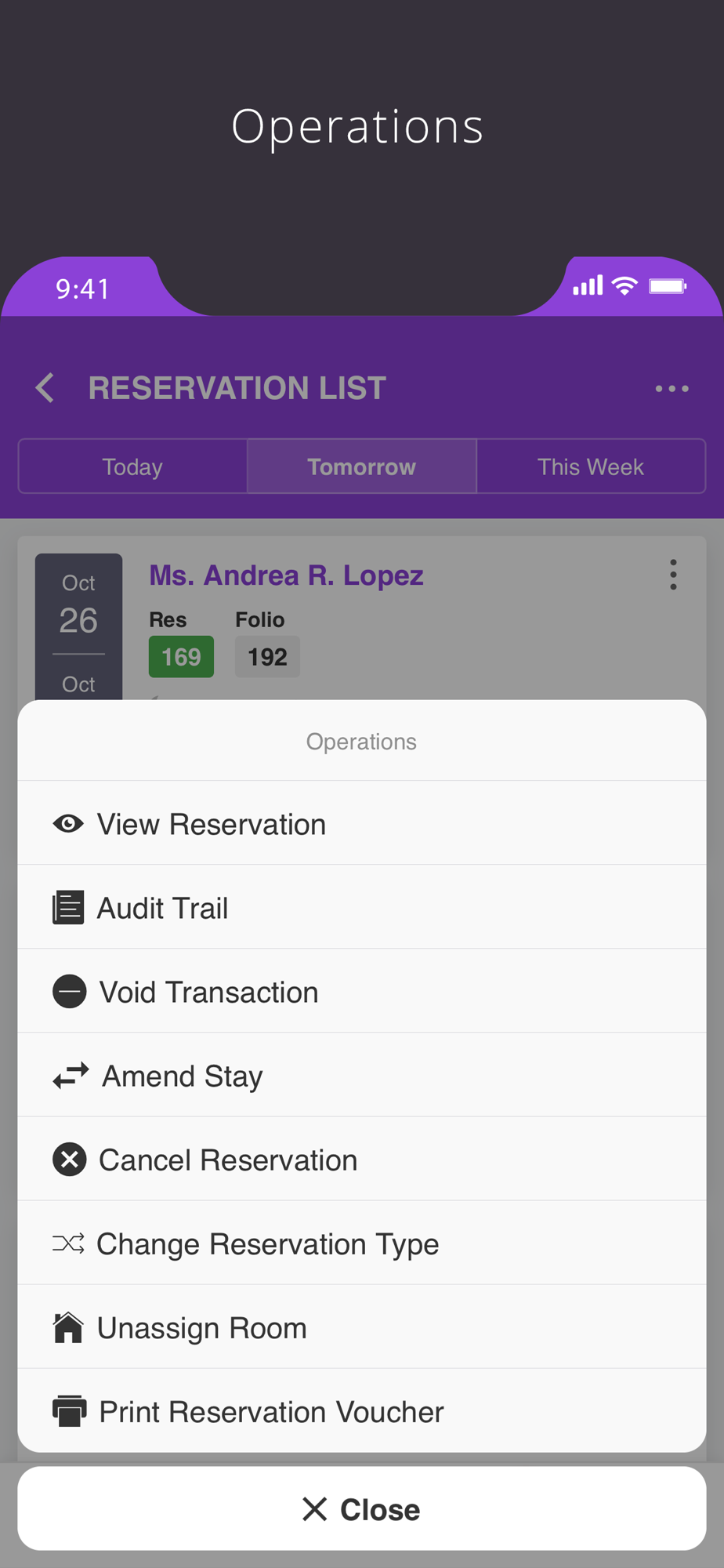Open options for Andrea R. Lopez reservation
The width and height of the screenshot is (724, 1568).
point(673,575)
